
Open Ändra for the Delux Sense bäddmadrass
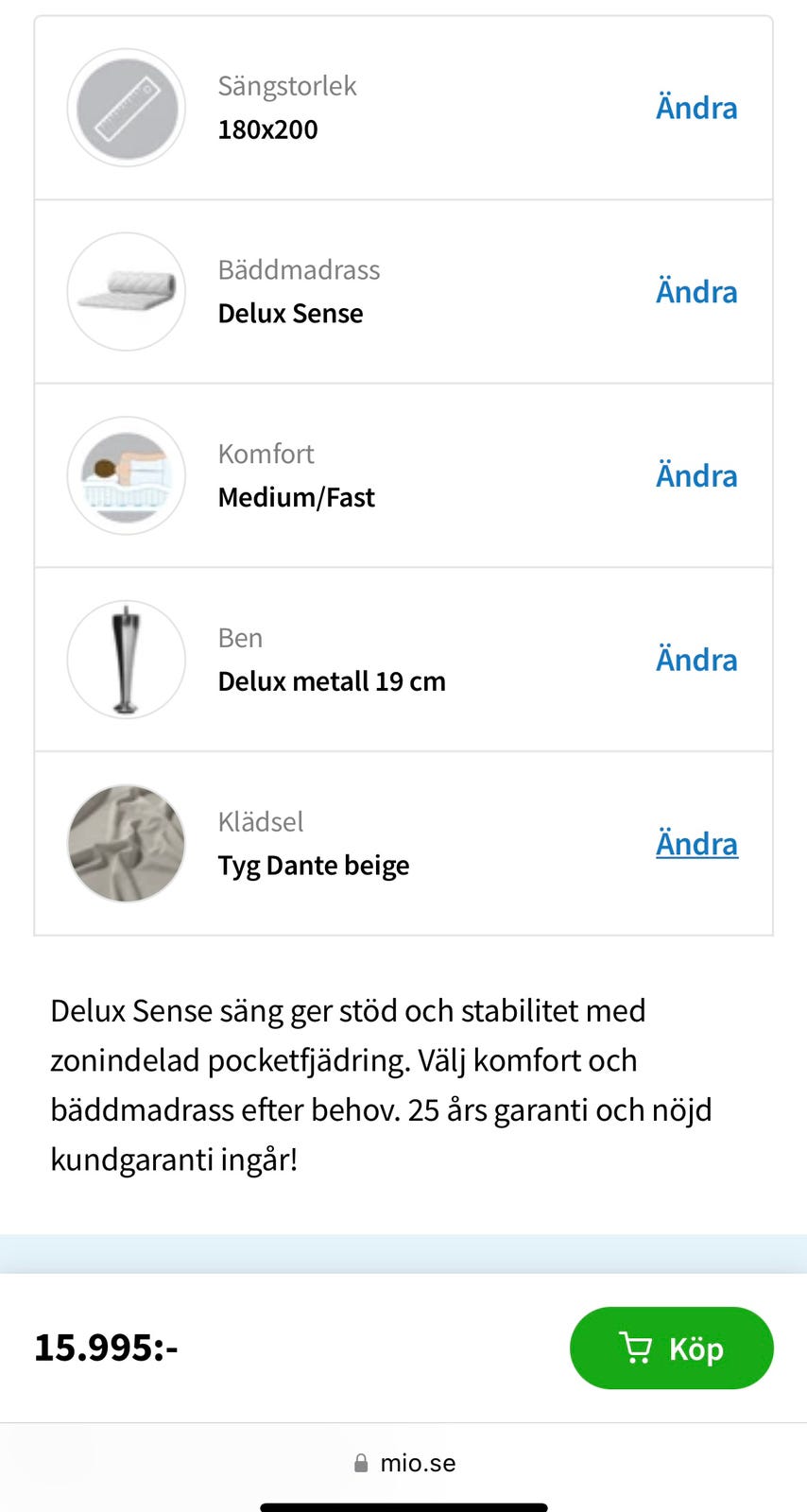(696, 291)
